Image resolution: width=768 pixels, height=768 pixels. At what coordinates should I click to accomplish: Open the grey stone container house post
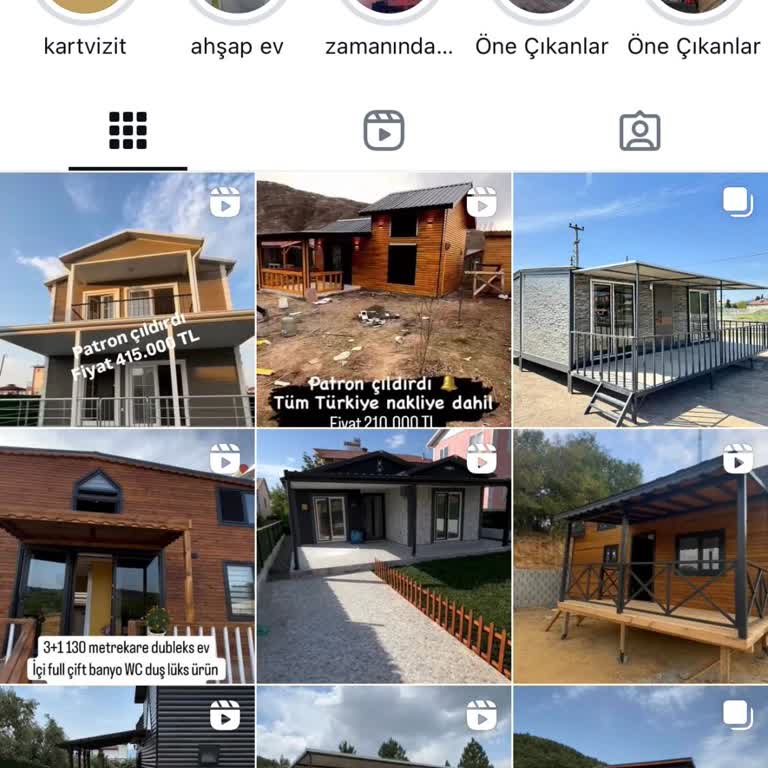pos(640,300)
